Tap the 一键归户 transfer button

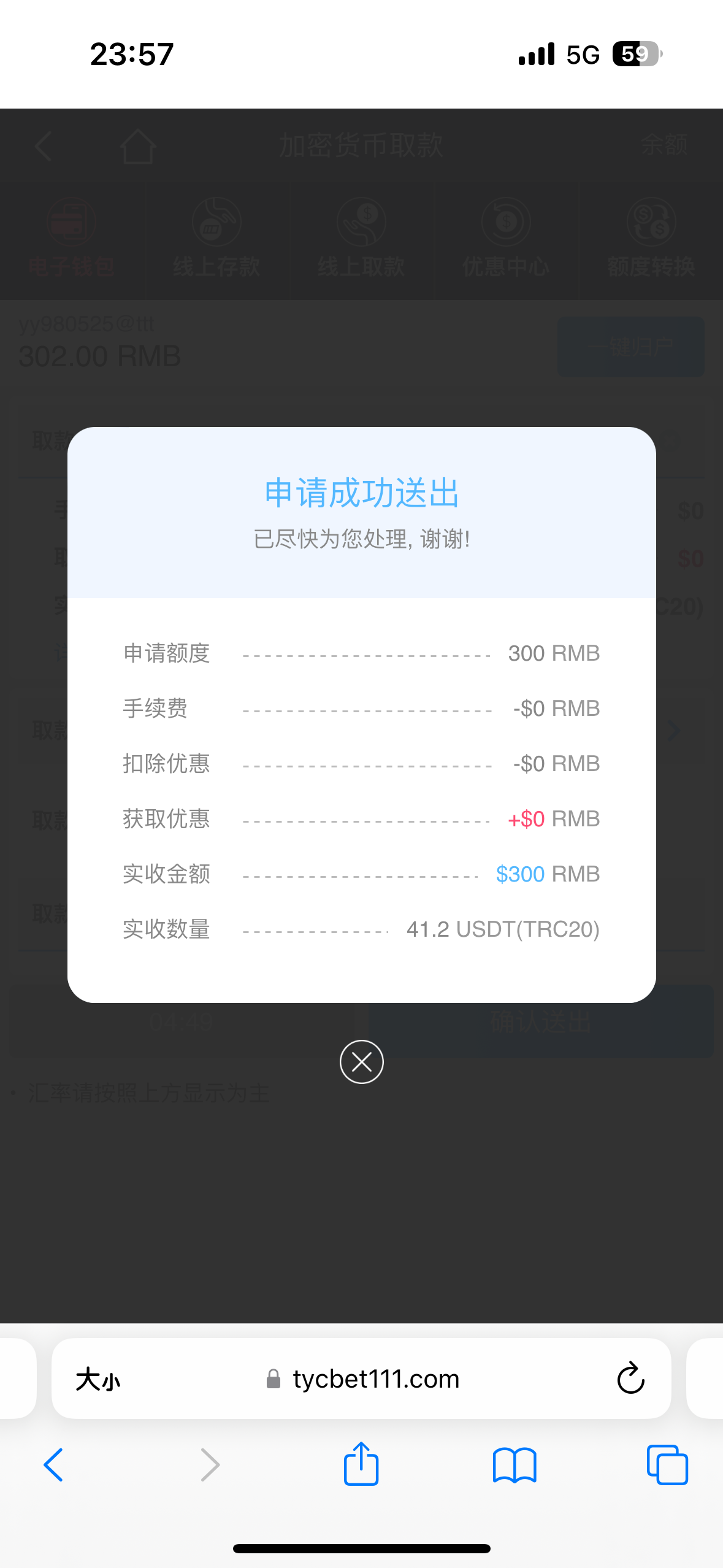[x=630, y=347]
